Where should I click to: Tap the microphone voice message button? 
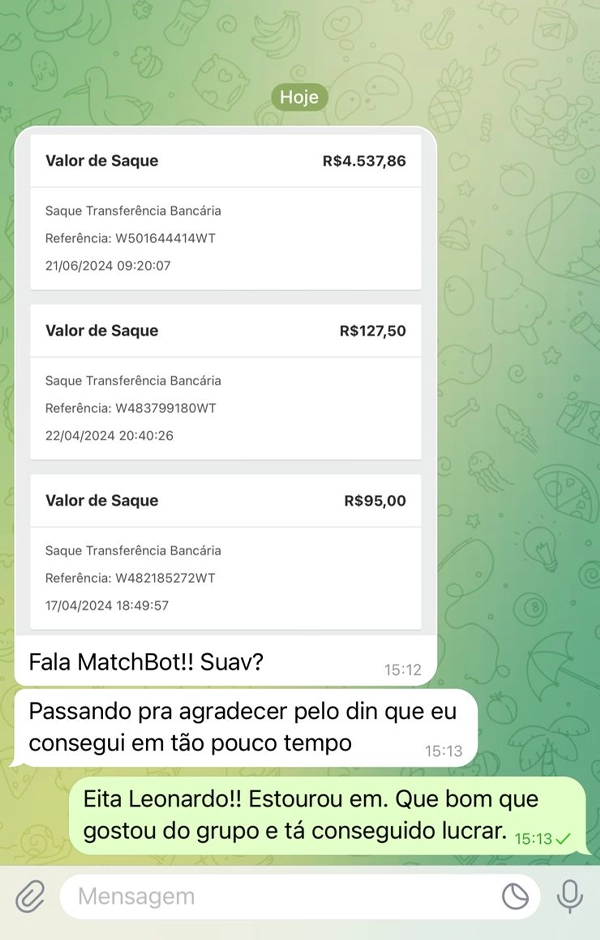click(x=570, y=896)
